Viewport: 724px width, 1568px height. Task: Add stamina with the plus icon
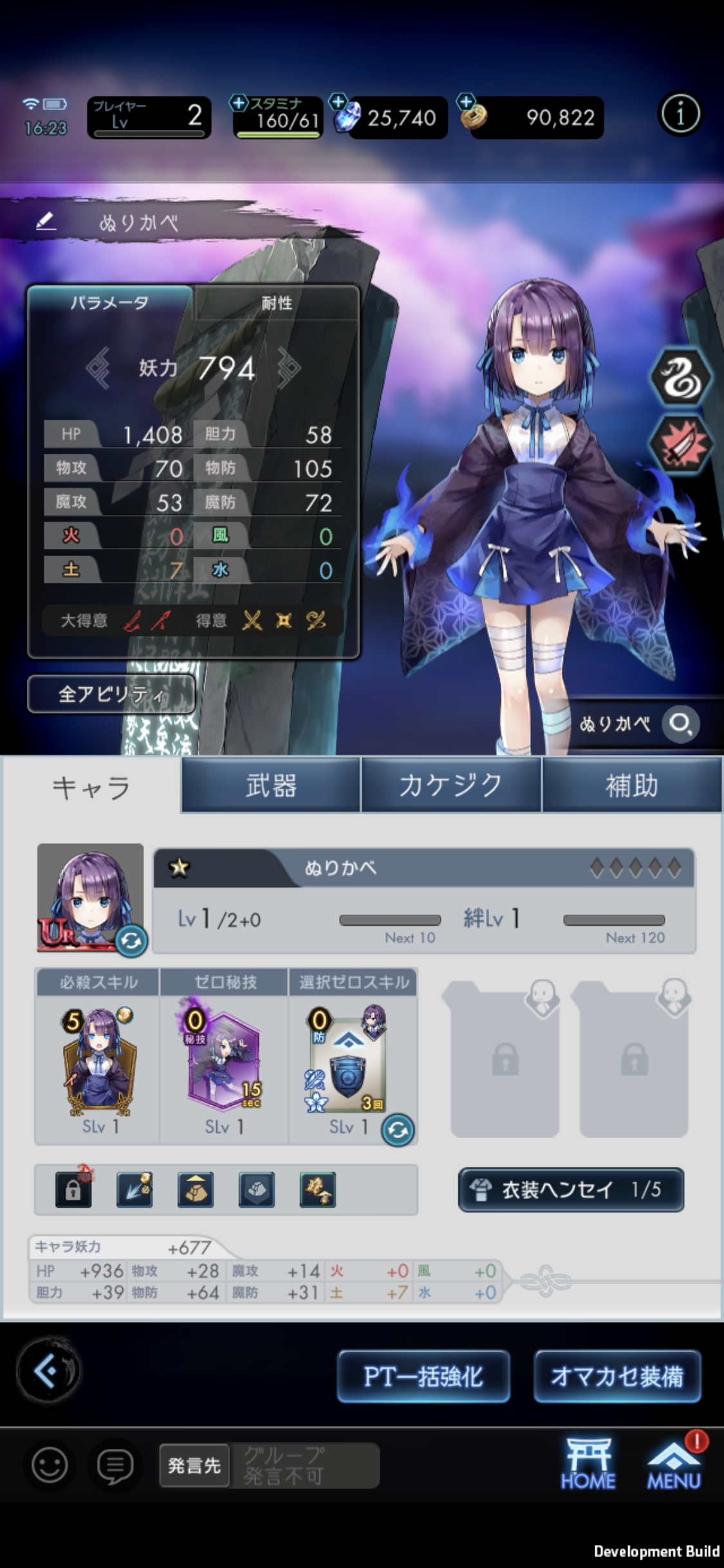[x=238, y=102]
